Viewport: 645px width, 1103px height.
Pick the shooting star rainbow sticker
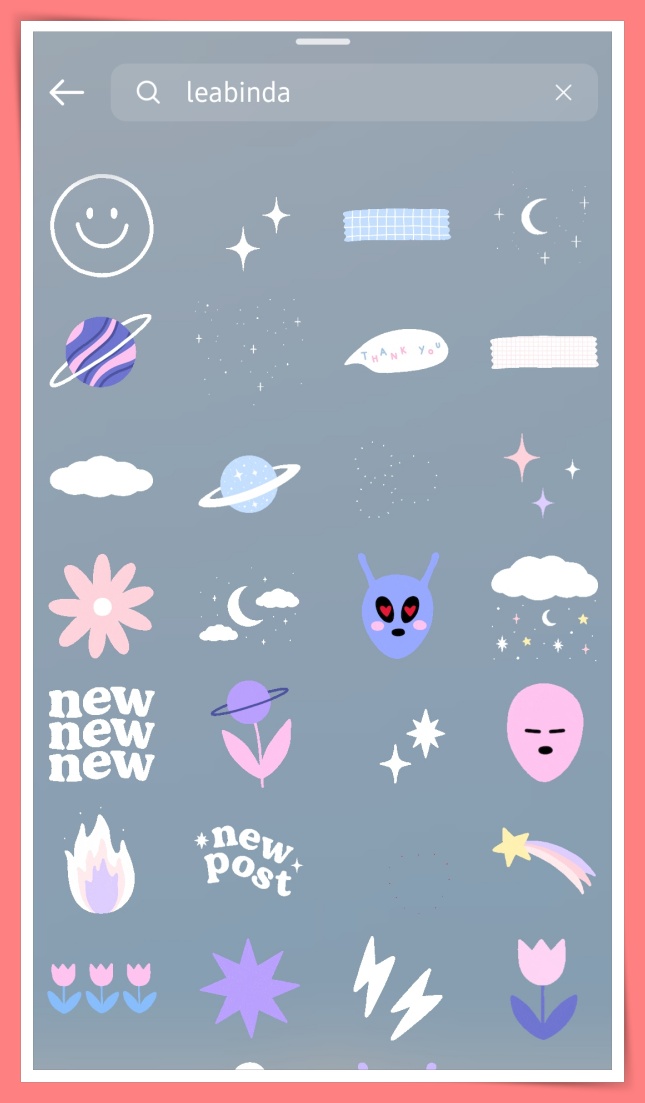pyautogui.click(x=544, y=859)
